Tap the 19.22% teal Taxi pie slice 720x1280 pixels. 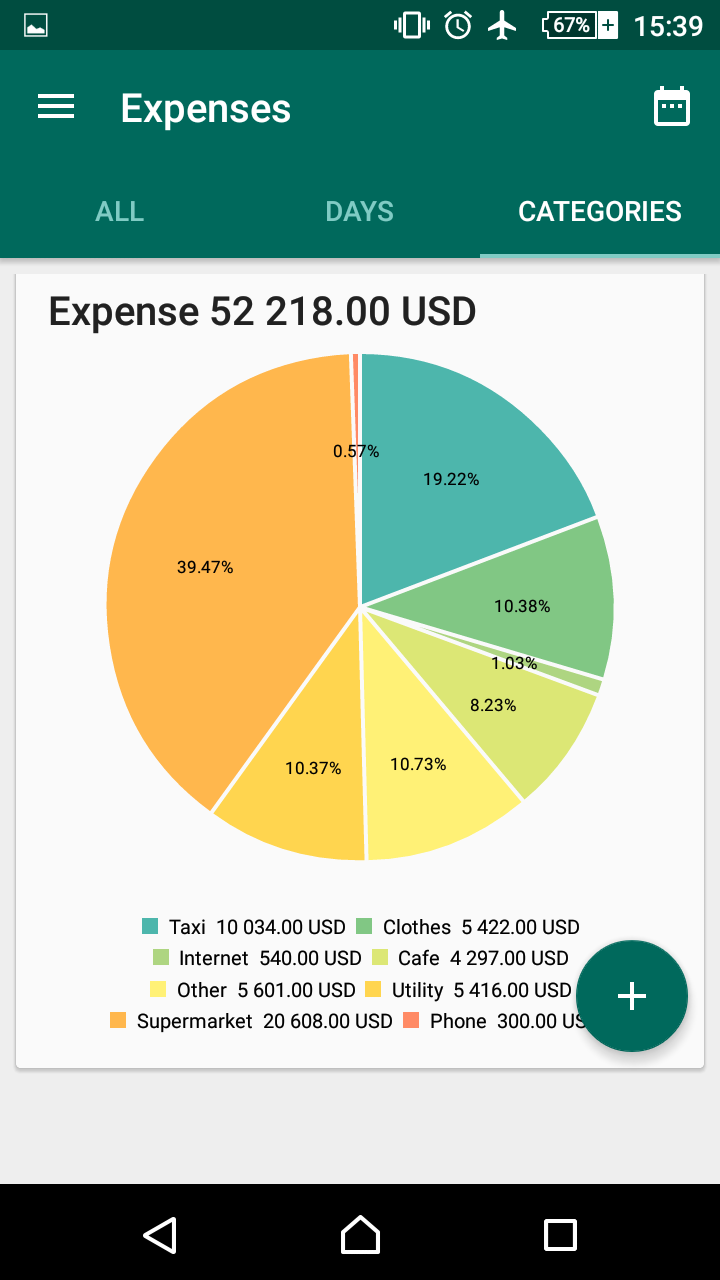[x=452, y=480]
